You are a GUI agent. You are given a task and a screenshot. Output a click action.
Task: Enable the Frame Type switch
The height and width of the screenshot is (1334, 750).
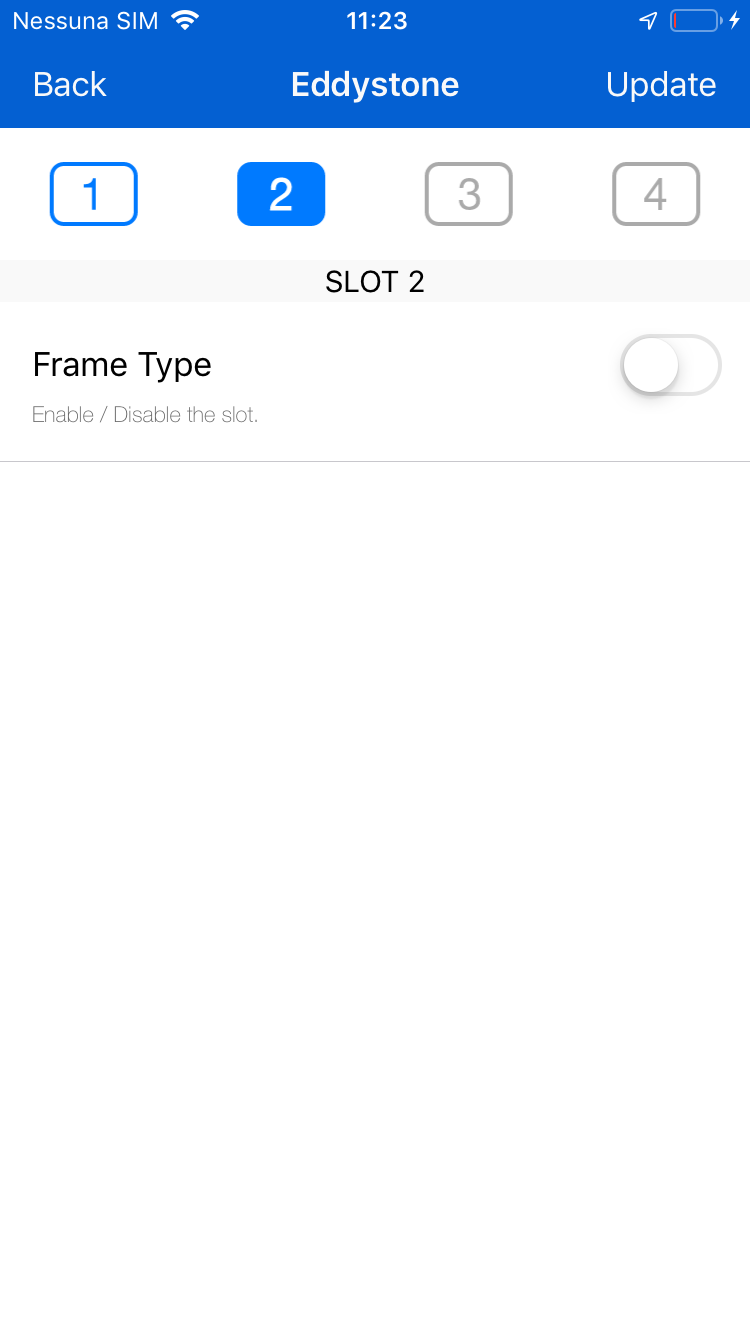671,365
